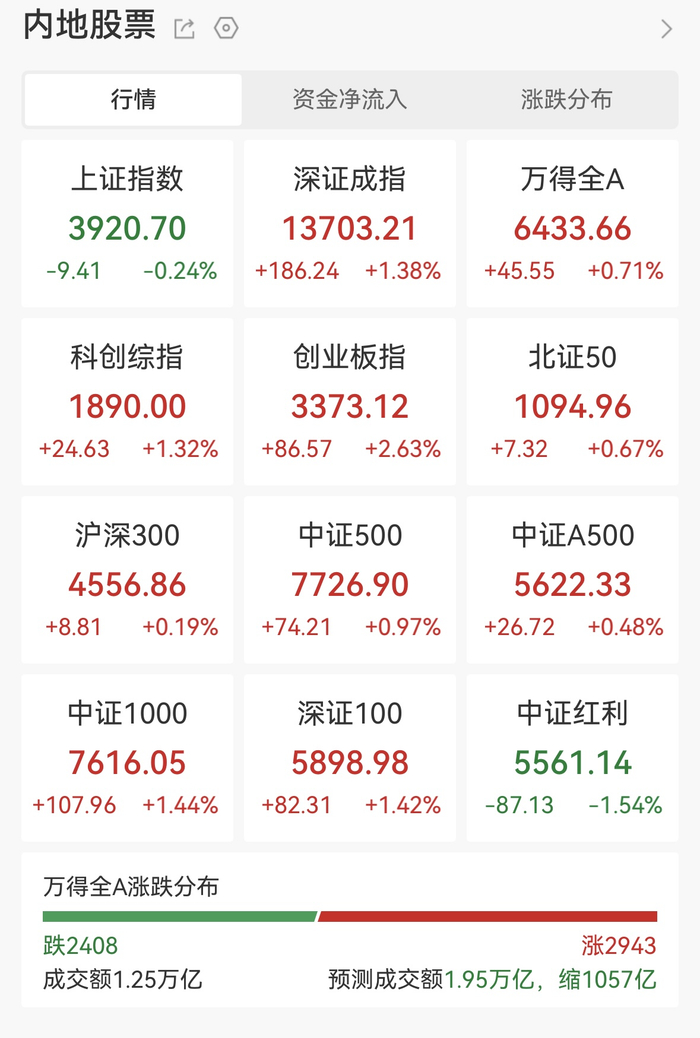Image resolution: width=700 pixels, height=1038 pixels.
Task: View the 中证A500 index card
Action: (572, 579)
